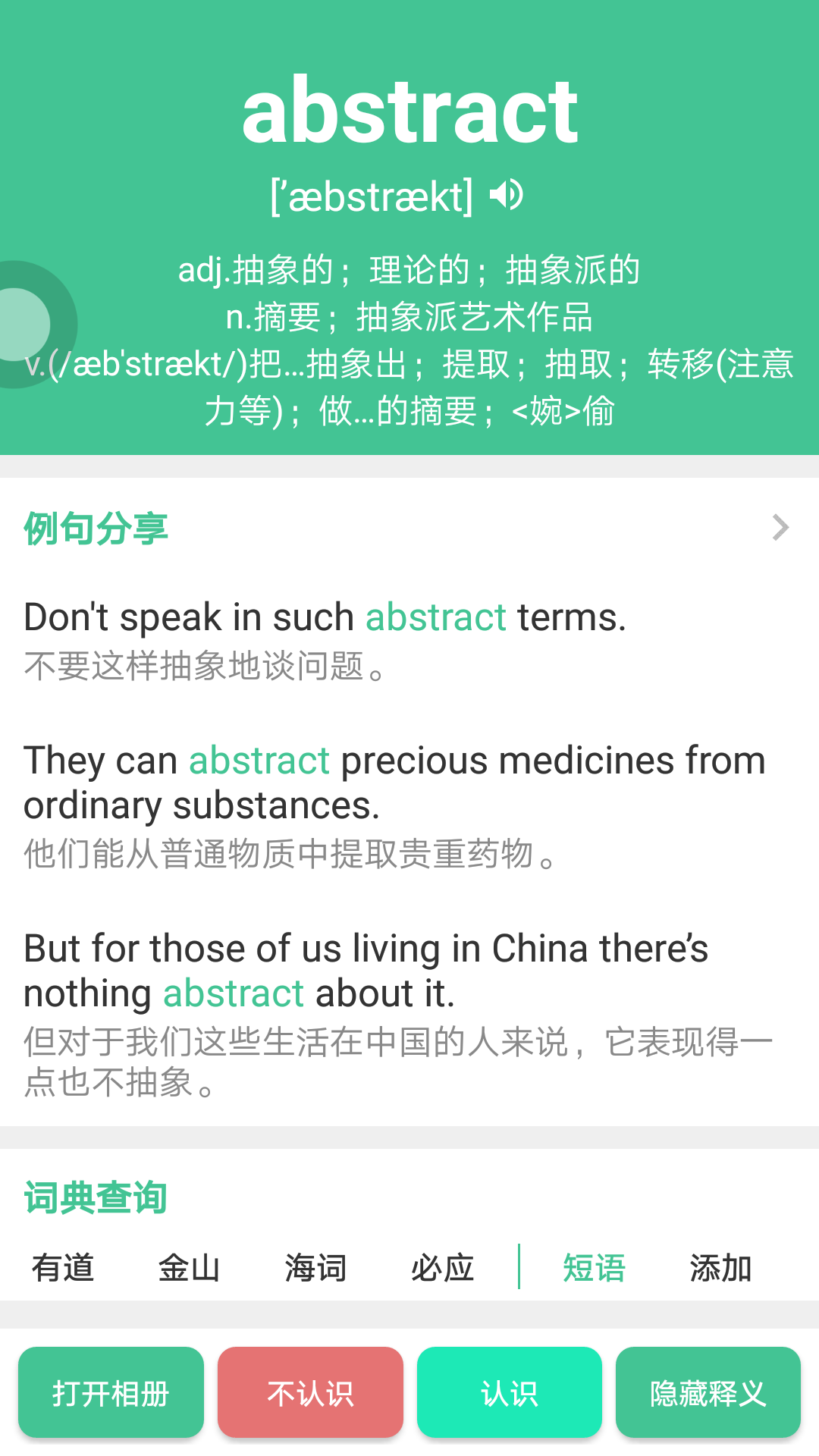Toggle 隐藏释义 to hide definitions
The width and height of the screenshot is (819, 1456).
tap(708, 1392)
